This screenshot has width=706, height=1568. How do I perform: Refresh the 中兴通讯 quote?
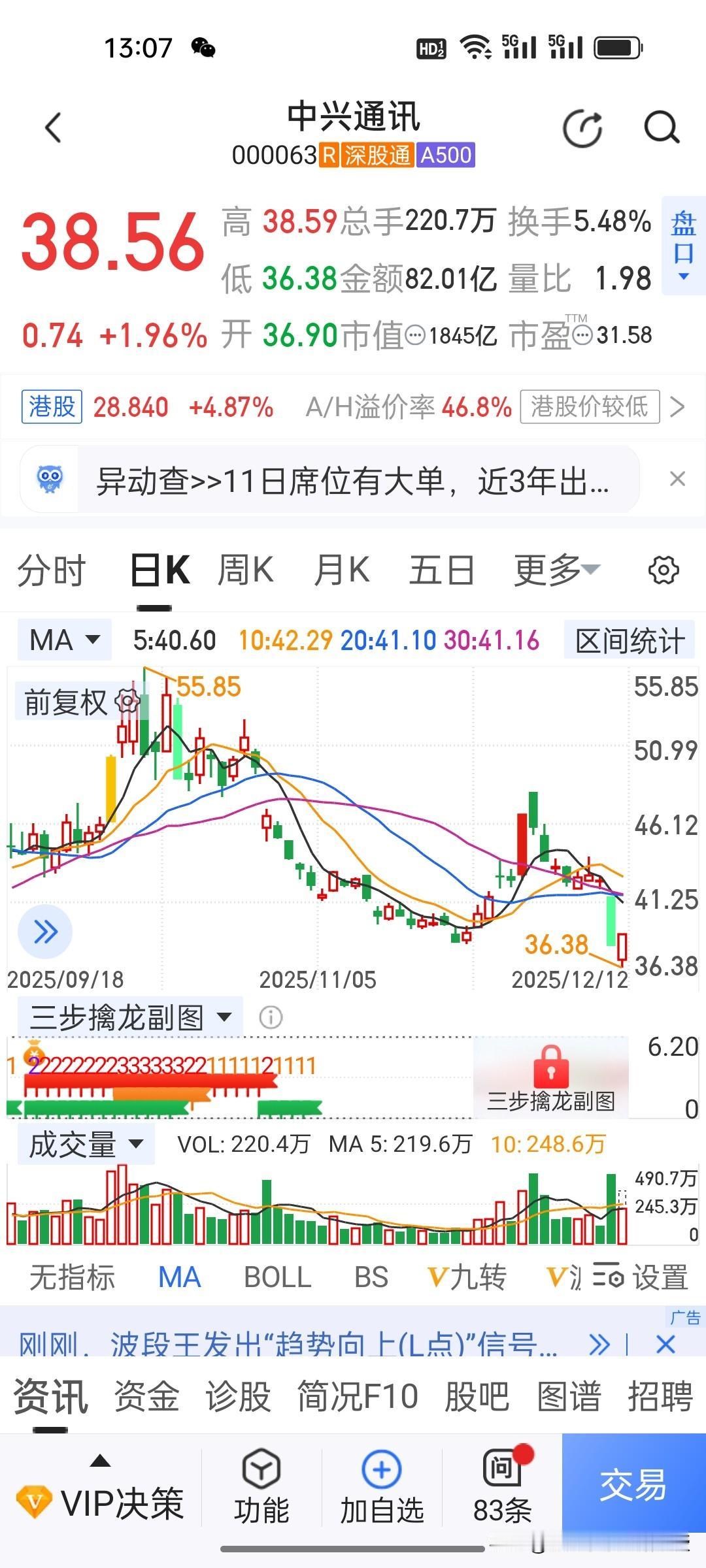point(582,127)
